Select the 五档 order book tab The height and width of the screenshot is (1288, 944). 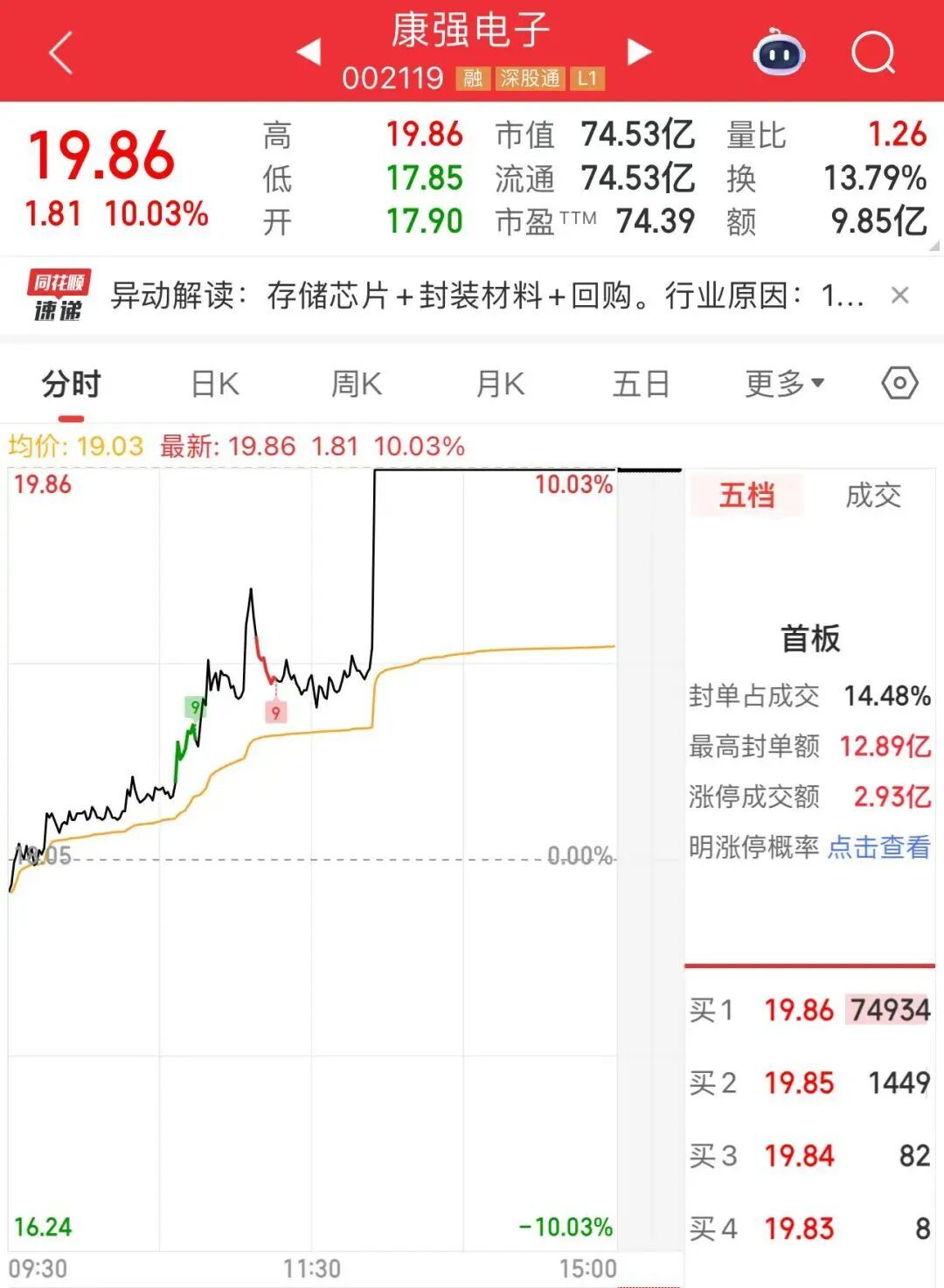747,496
